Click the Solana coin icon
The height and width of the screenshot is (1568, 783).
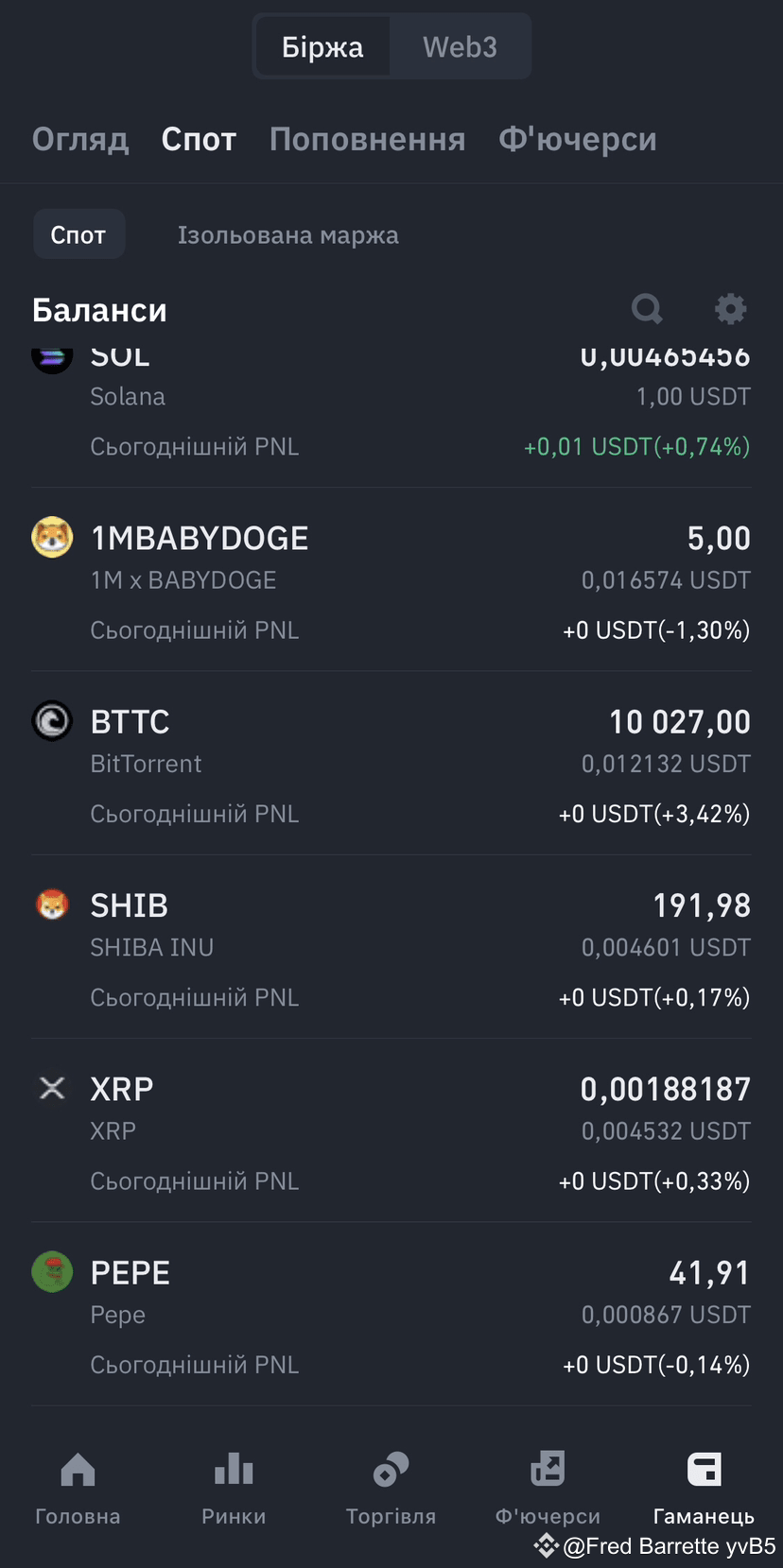click(52, 359)
